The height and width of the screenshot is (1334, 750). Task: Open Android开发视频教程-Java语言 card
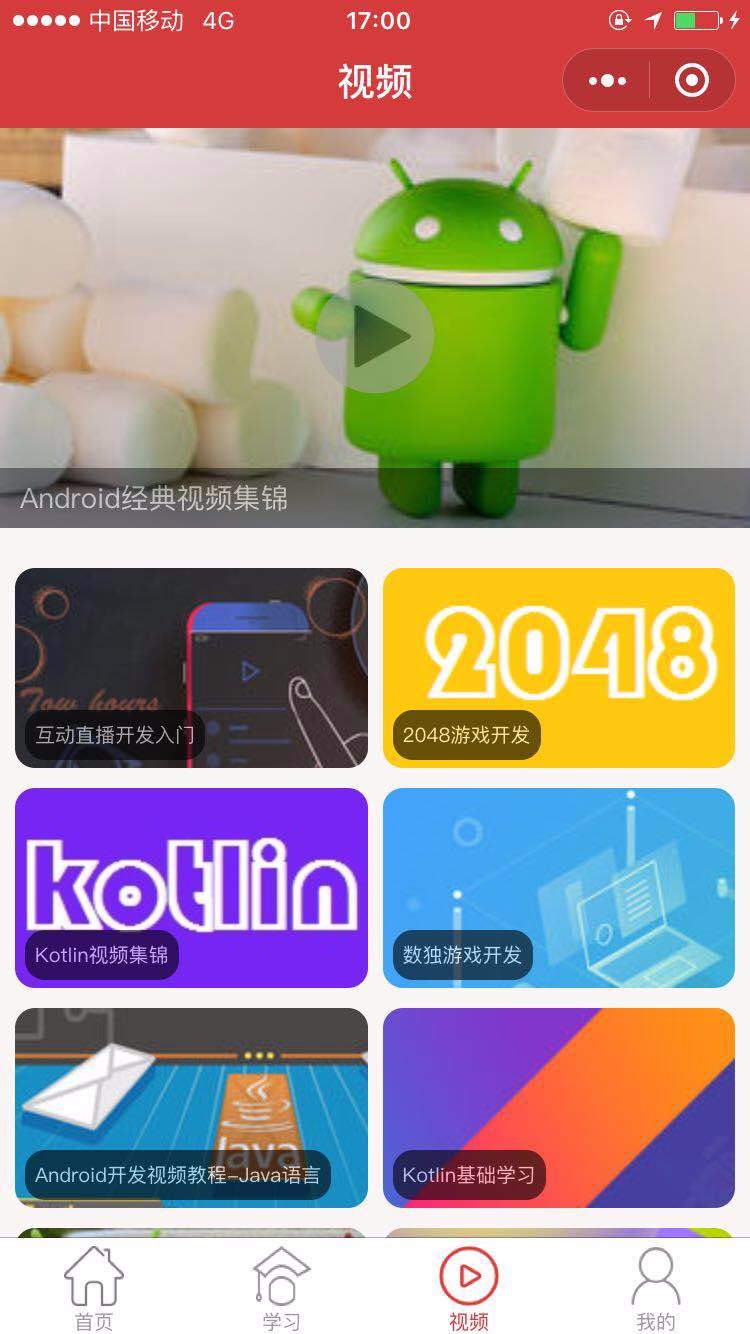pos(191,1108)
